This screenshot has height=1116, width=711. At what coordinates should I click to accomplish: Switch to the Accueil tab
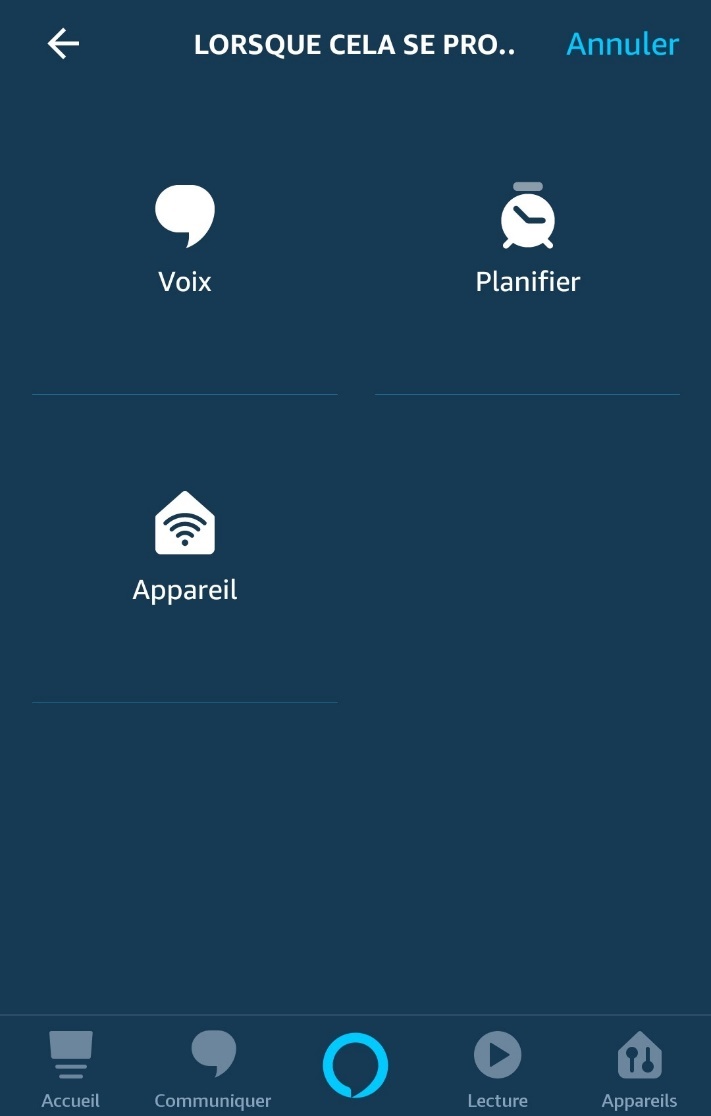tap(70, 1068)
